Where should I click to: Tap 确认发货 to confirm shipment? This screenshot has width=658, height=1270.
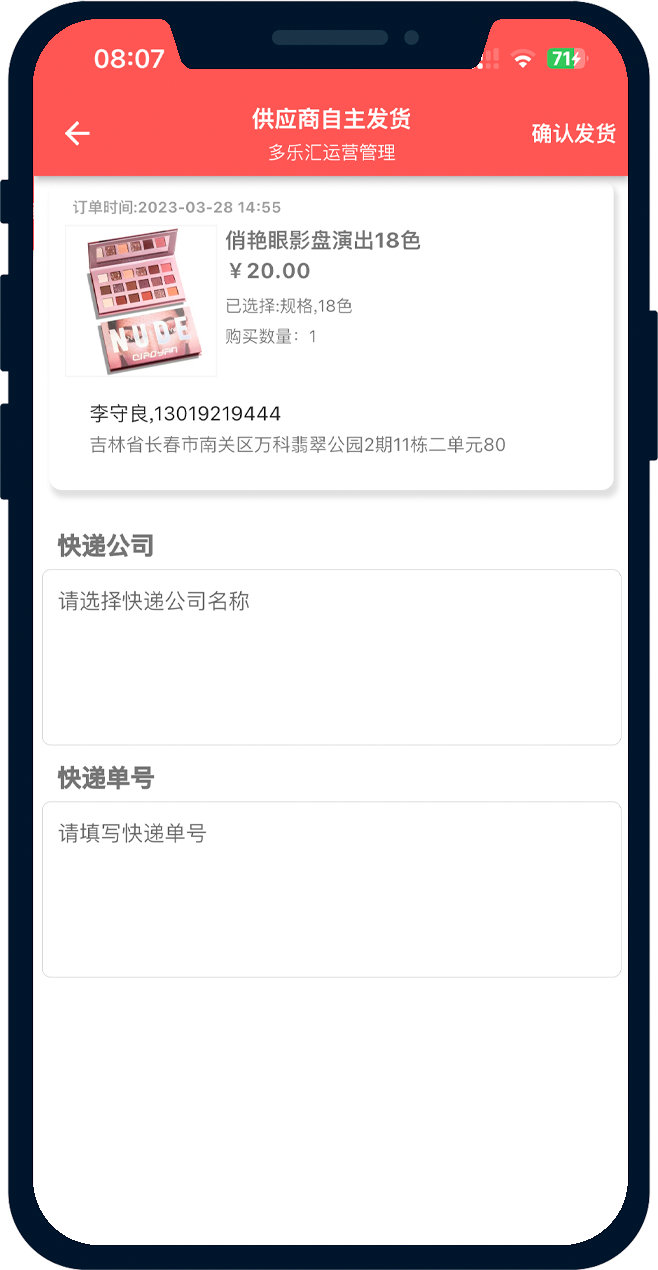[573, 134]
